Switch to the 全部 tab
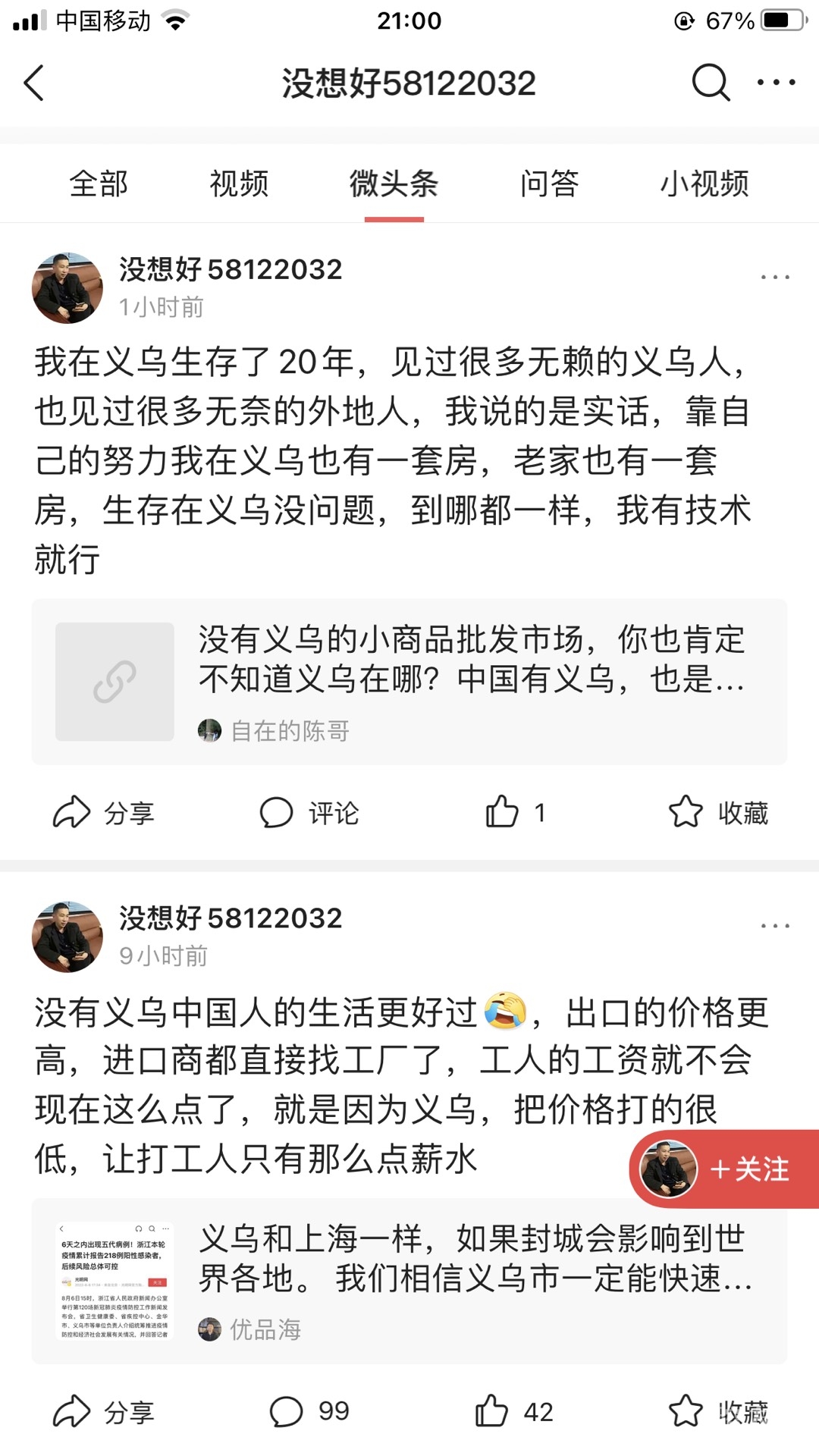 pyautogui.click(x=99, y=184)
